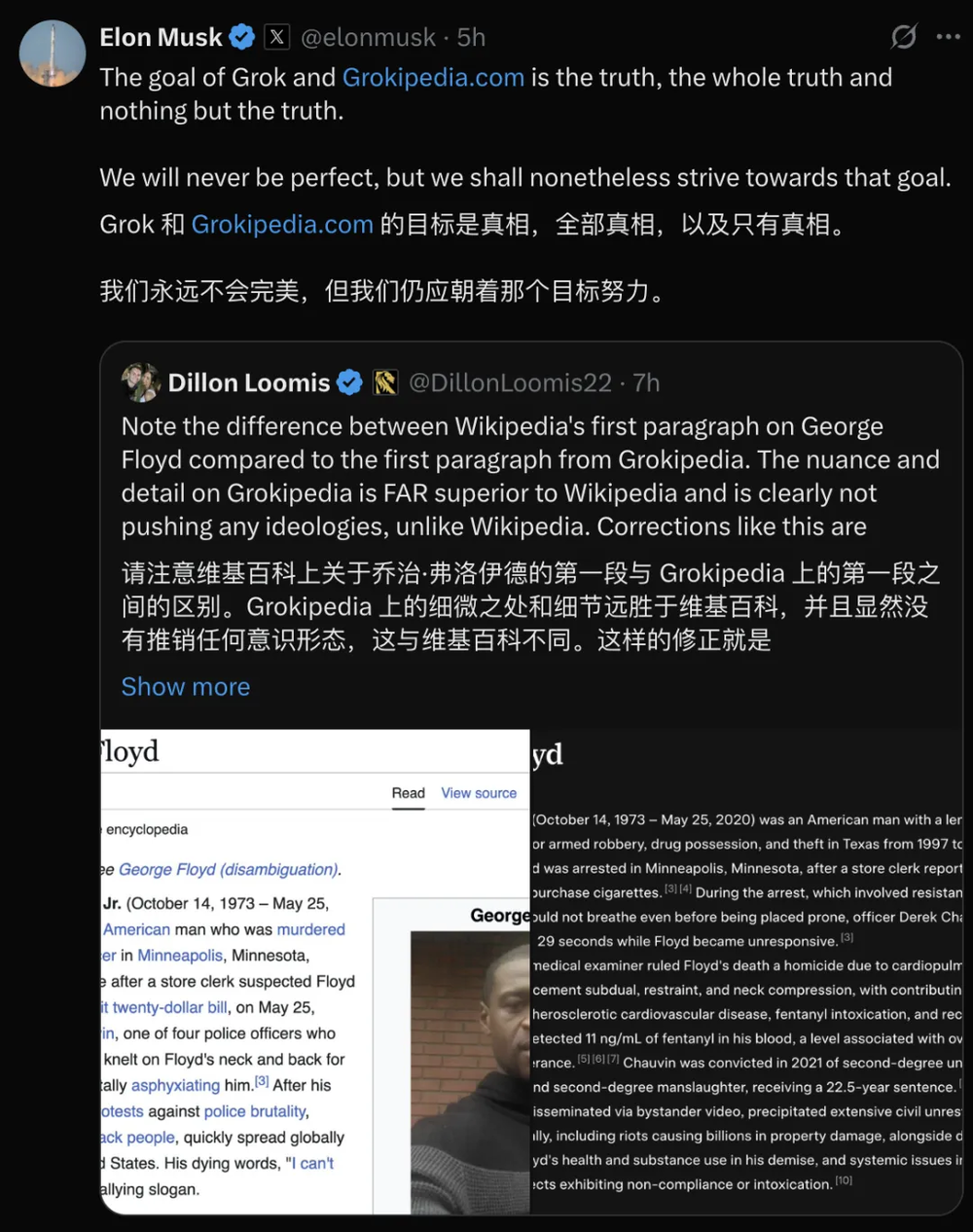Screen dimensions: 973x1232
Task: Open the Grokipedia.com link in the translated text
Action: pos(282,225)
